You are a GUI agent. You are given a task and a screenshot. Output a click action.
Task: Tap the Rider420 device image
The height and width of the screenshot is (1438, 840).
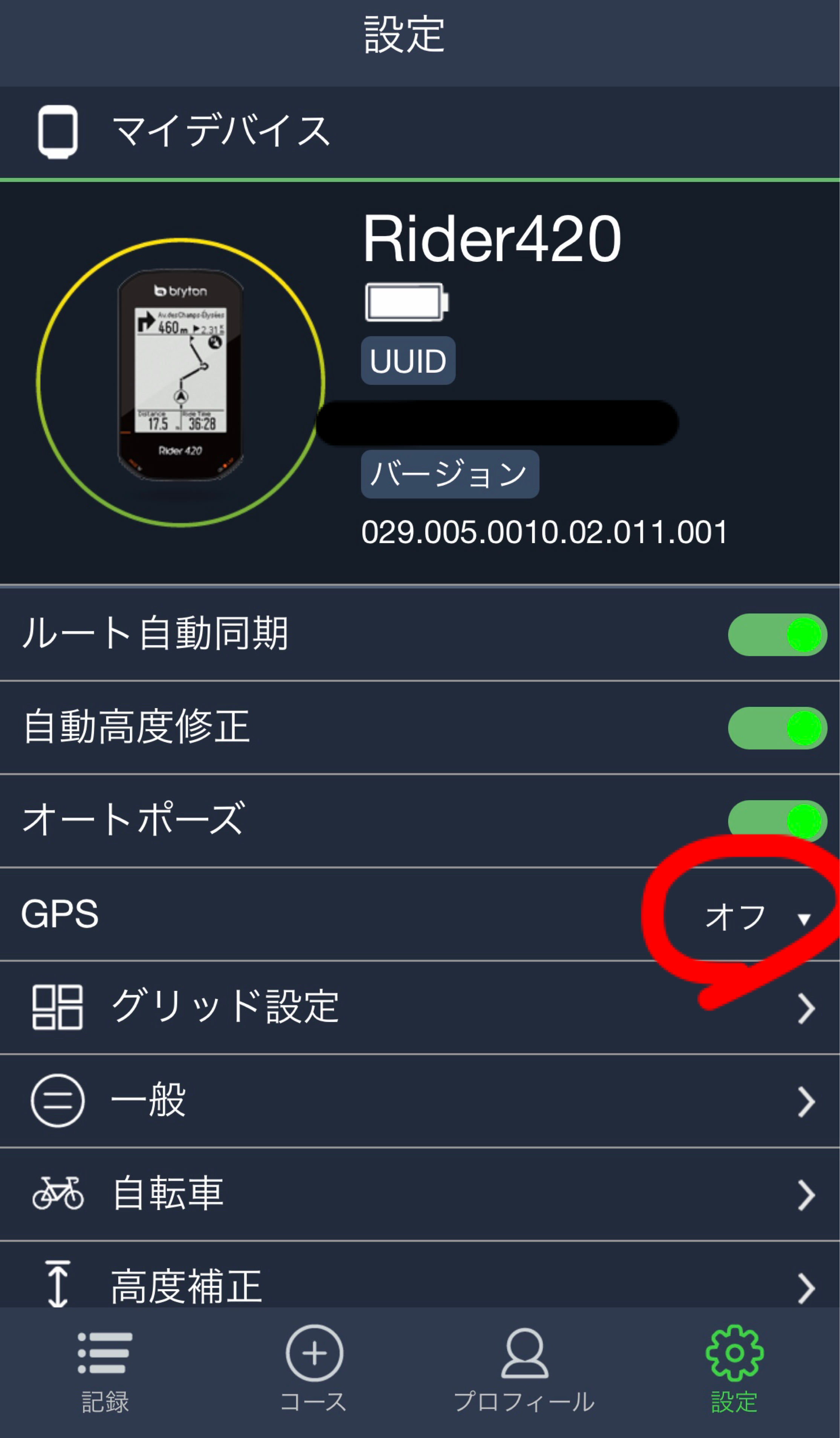pos(181,382)
